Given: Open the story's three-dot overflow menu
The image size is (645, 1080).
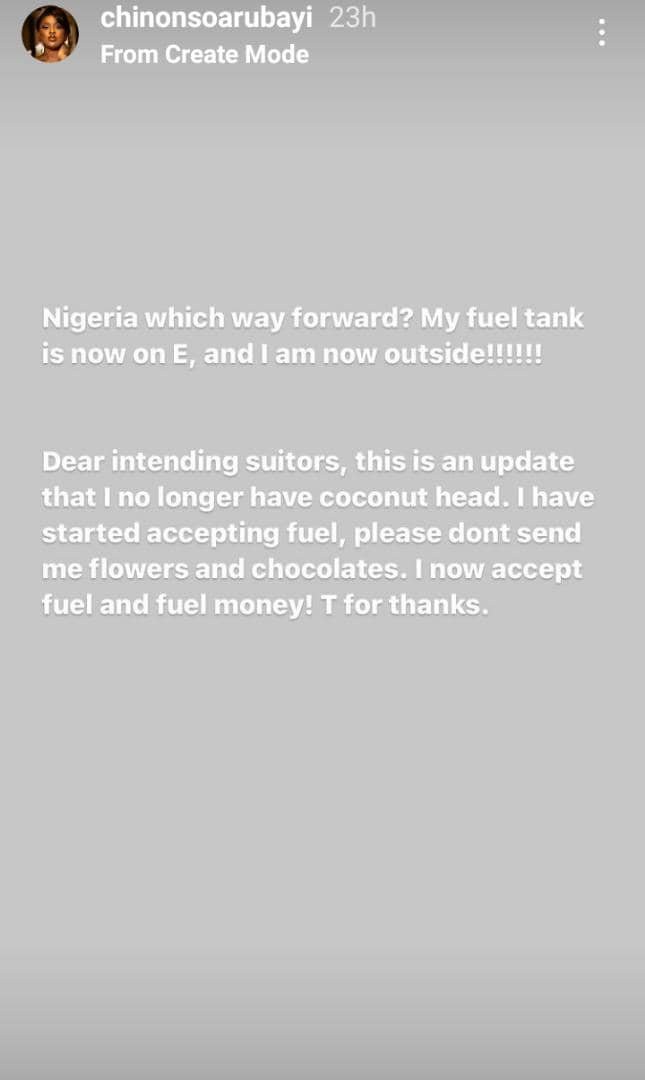Looking at the screenshot, I should [x=602, y=33].
